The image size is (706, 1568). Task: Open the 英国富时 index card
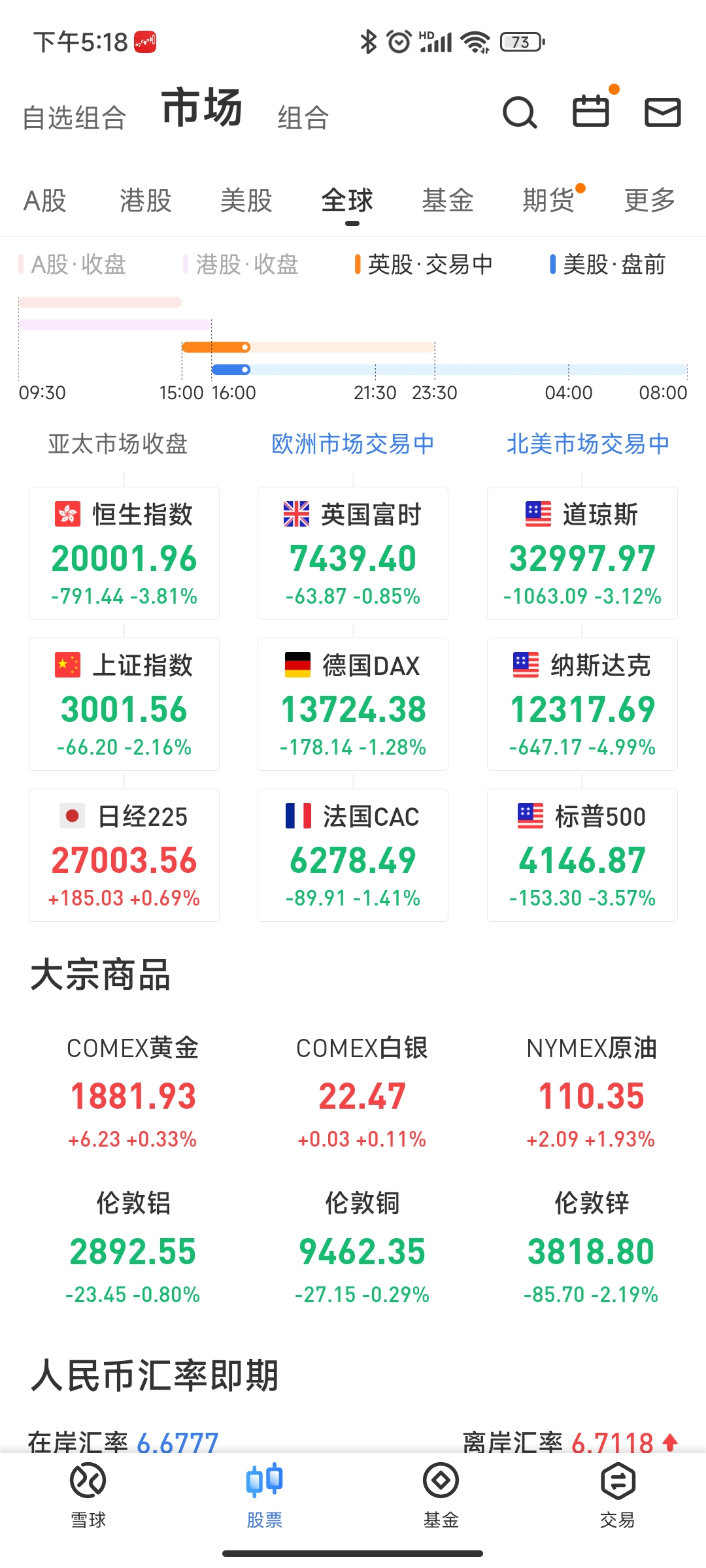(x=353, y=553)
